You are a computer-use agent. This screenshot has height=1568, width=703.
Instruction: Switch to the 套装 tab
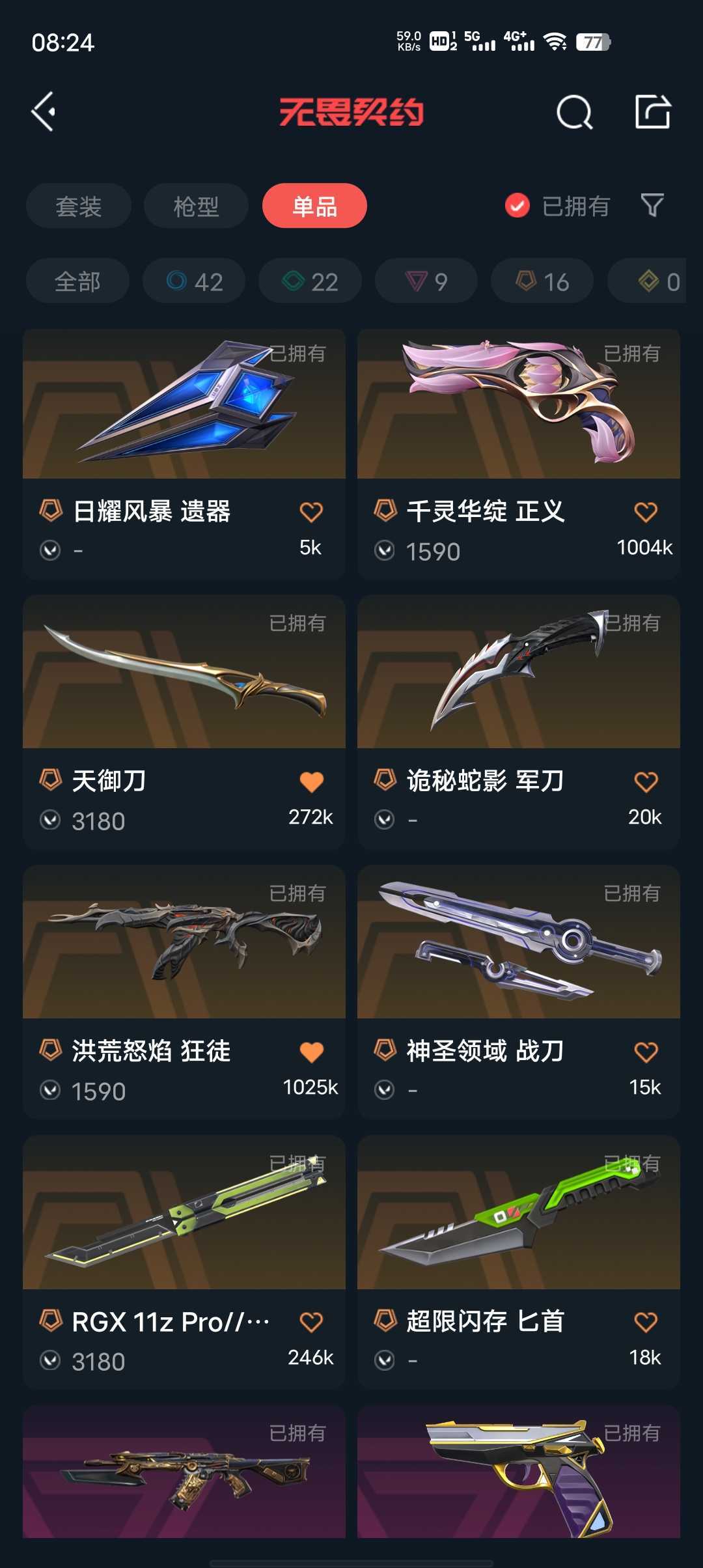(x=79, y=206)
